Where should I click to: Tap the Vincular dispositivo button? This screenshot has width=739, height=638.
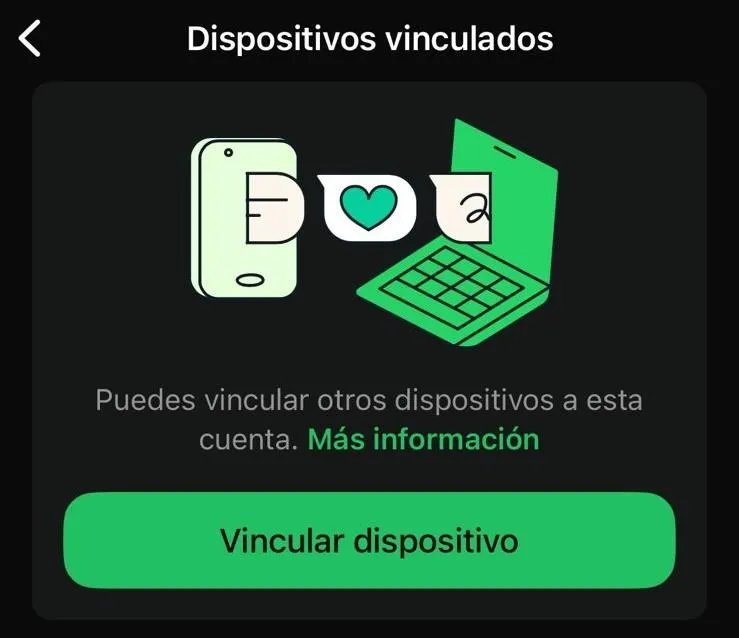pos(369,541)
